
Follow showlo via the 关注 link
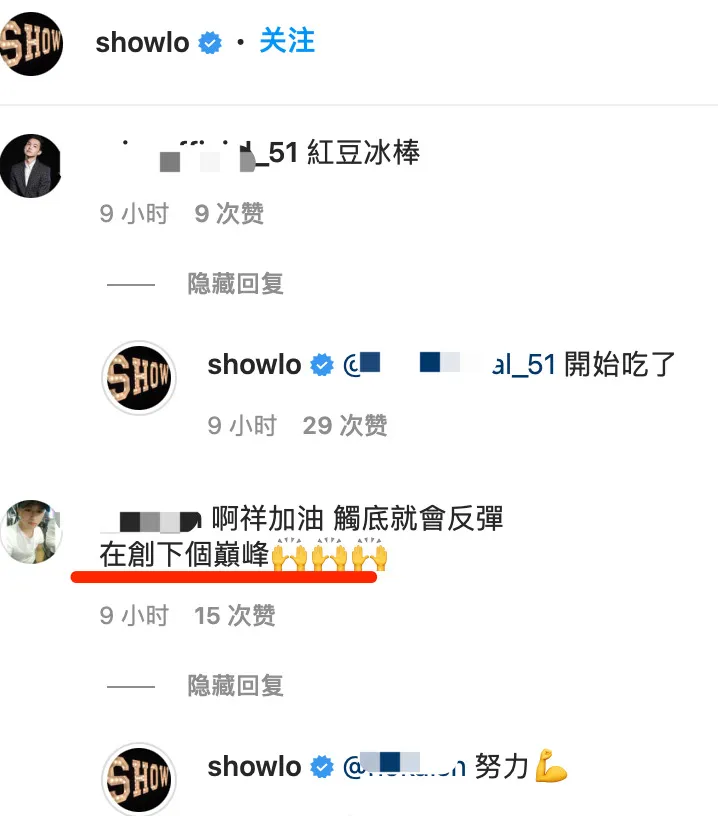tap(287, 41)
